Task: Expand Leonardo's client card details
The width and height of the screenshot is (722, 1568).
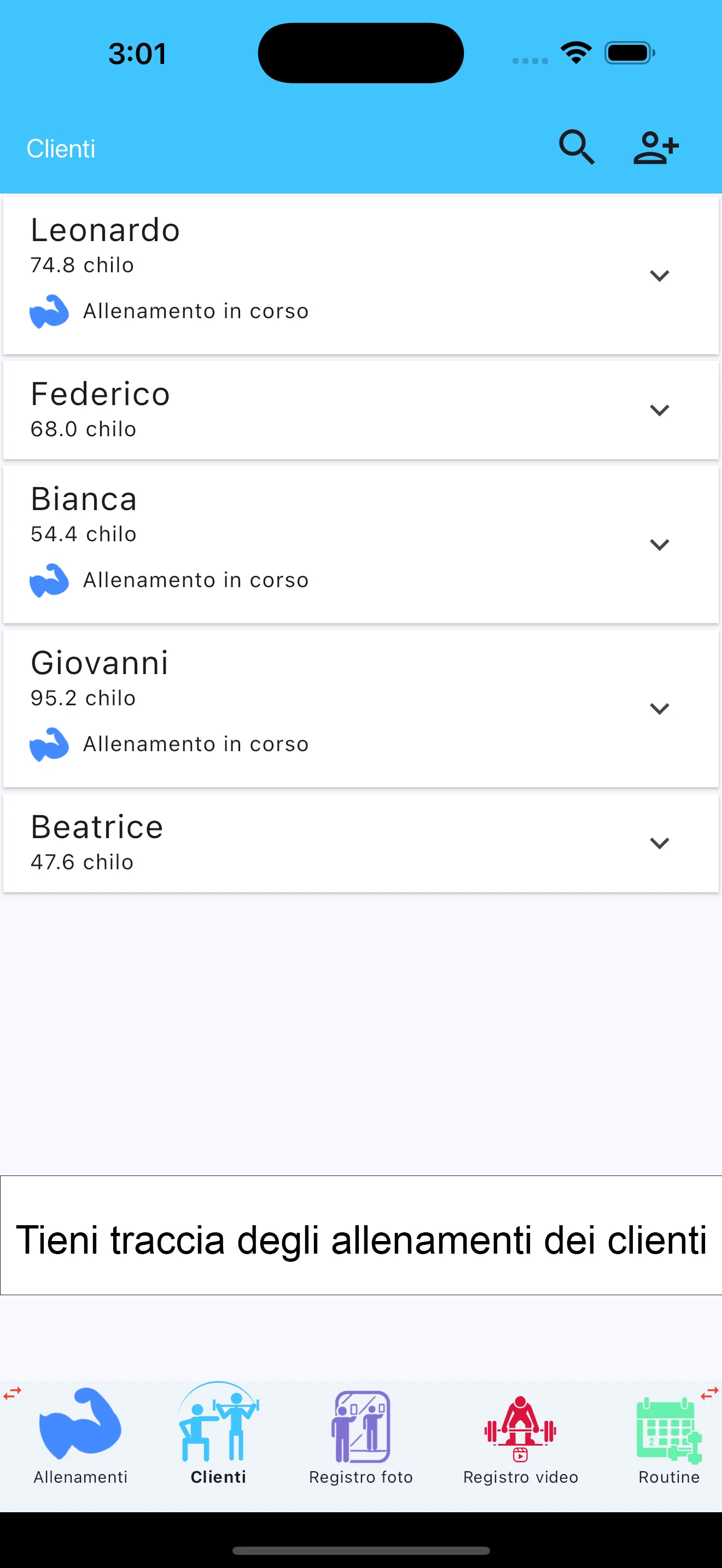Action: click(x=659, y=275)
